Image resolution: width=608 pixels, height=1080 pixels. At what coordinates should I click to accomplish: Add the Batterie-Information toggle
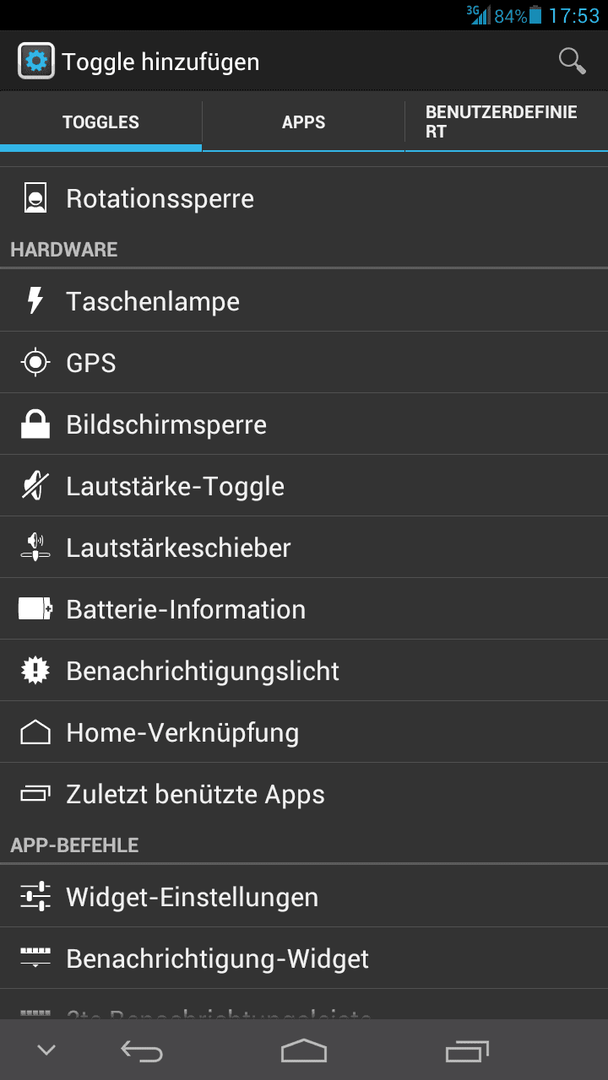tap(304, 609)
